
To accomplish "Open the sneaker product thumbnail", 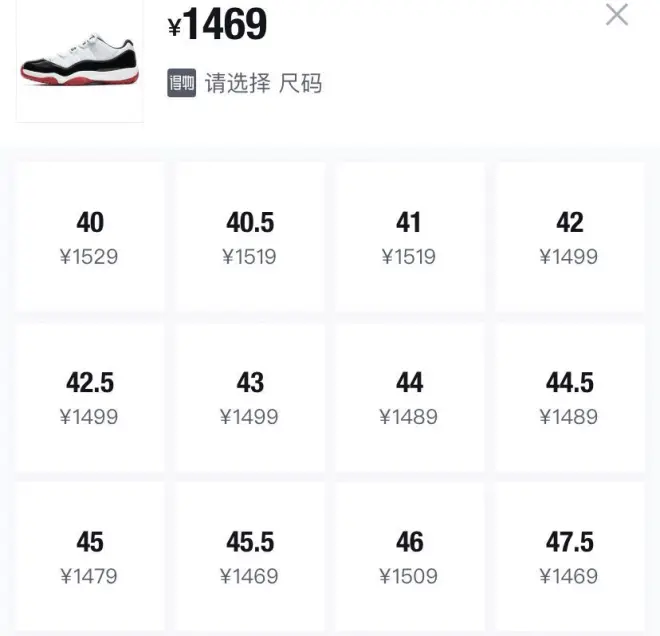I will 80,63.
